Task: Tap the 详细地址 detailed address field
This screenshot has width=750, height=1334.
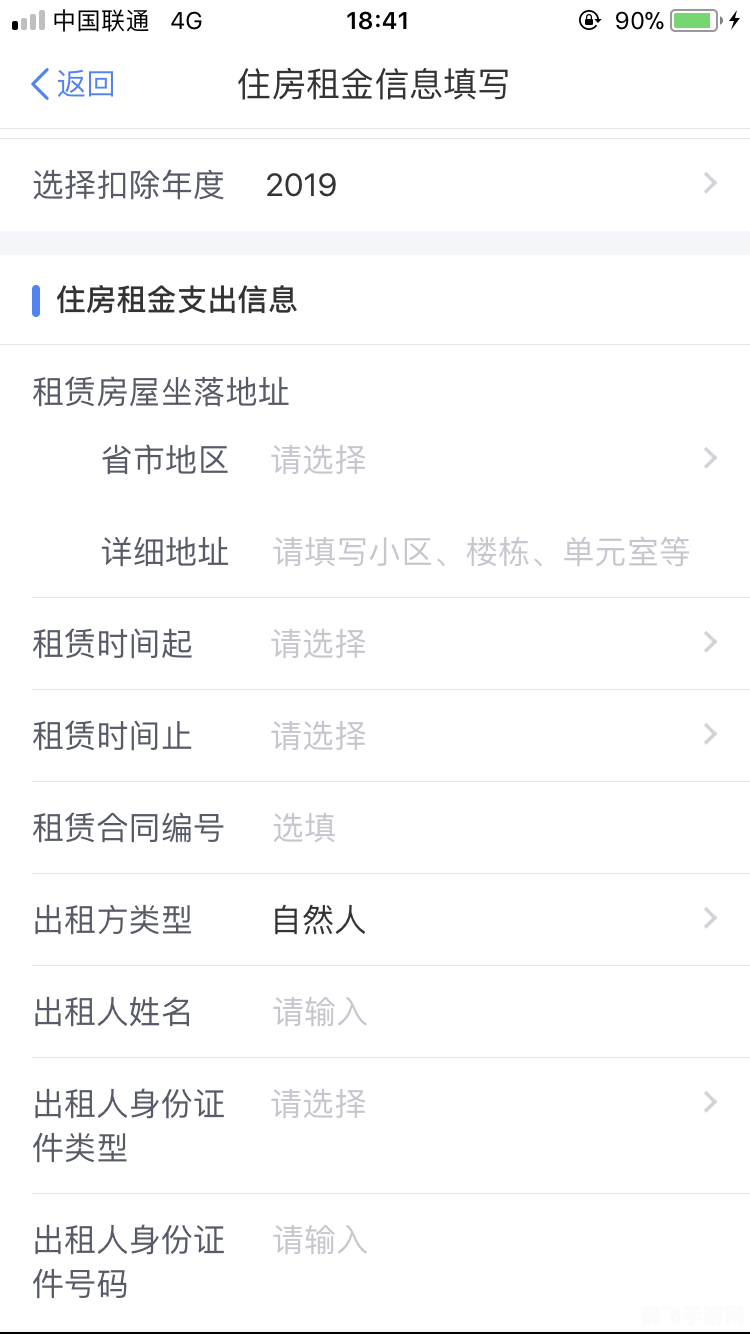Action: [482, 552]
